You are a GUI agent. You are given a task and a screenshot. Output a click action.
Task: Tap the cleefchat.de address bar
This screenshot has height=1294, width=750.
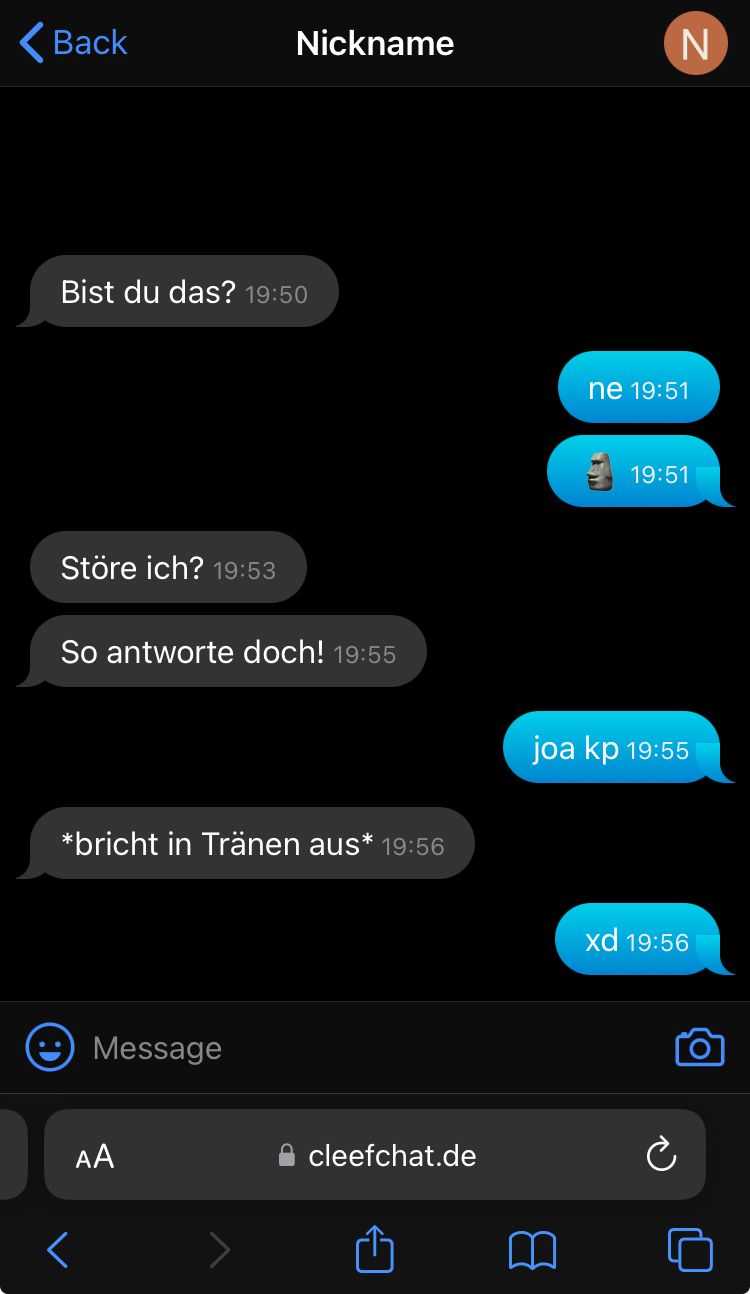(x=390, y=1156)
